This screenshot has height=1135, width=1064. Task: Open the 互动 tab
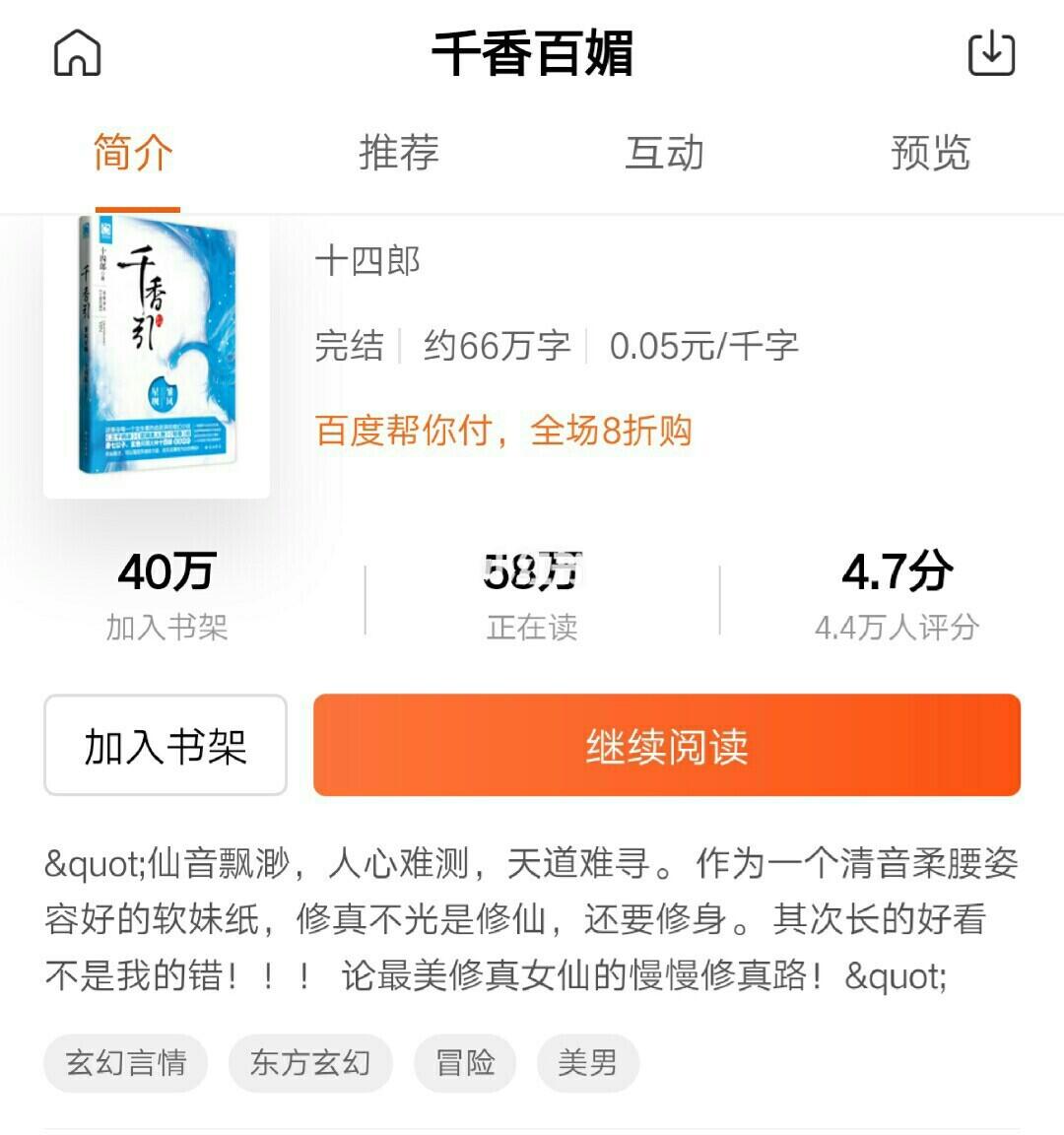pyautogui.click(x=665, y=153)
